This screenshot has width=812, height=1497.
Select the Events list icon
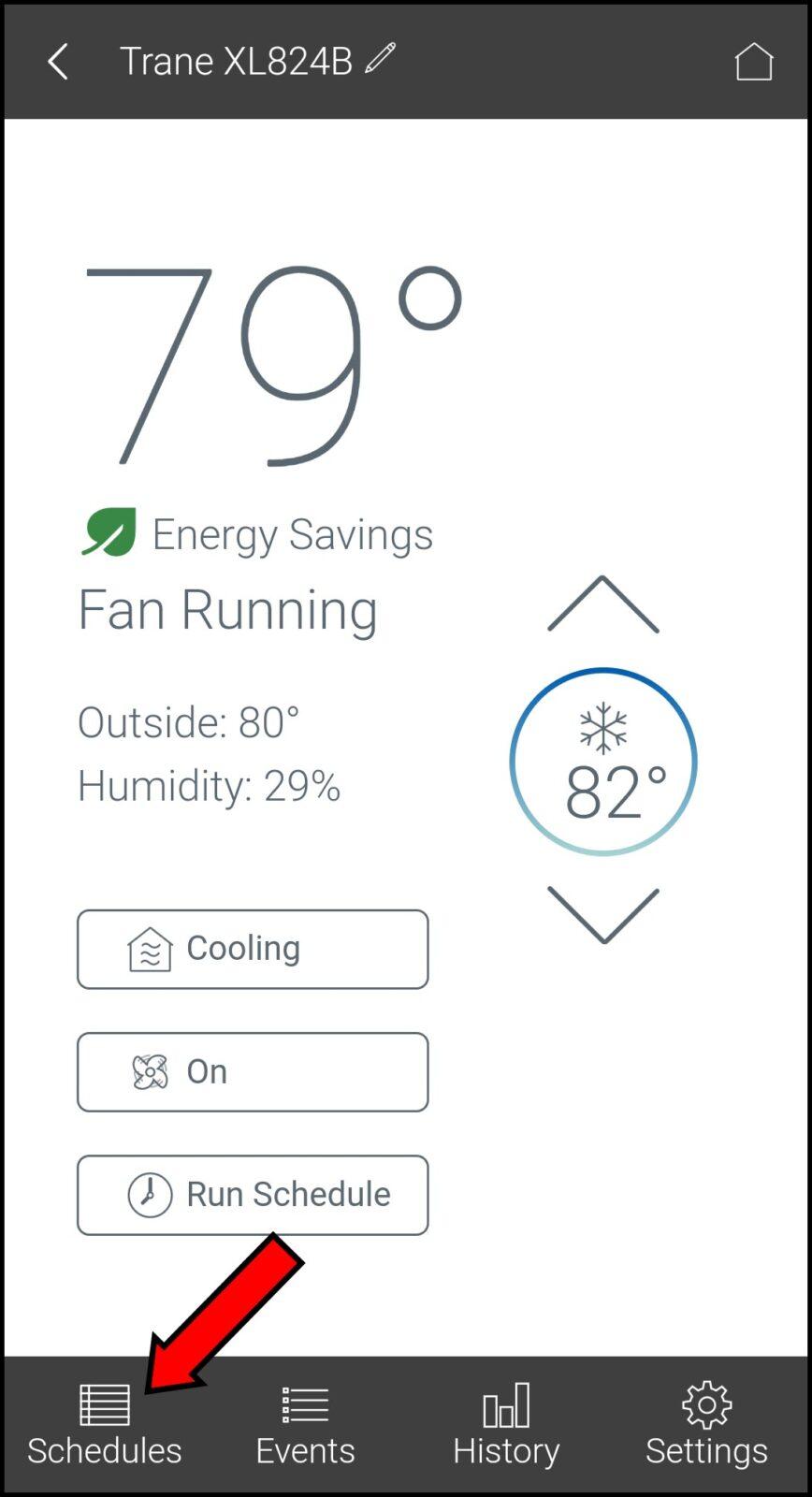tap(304, 1403)
